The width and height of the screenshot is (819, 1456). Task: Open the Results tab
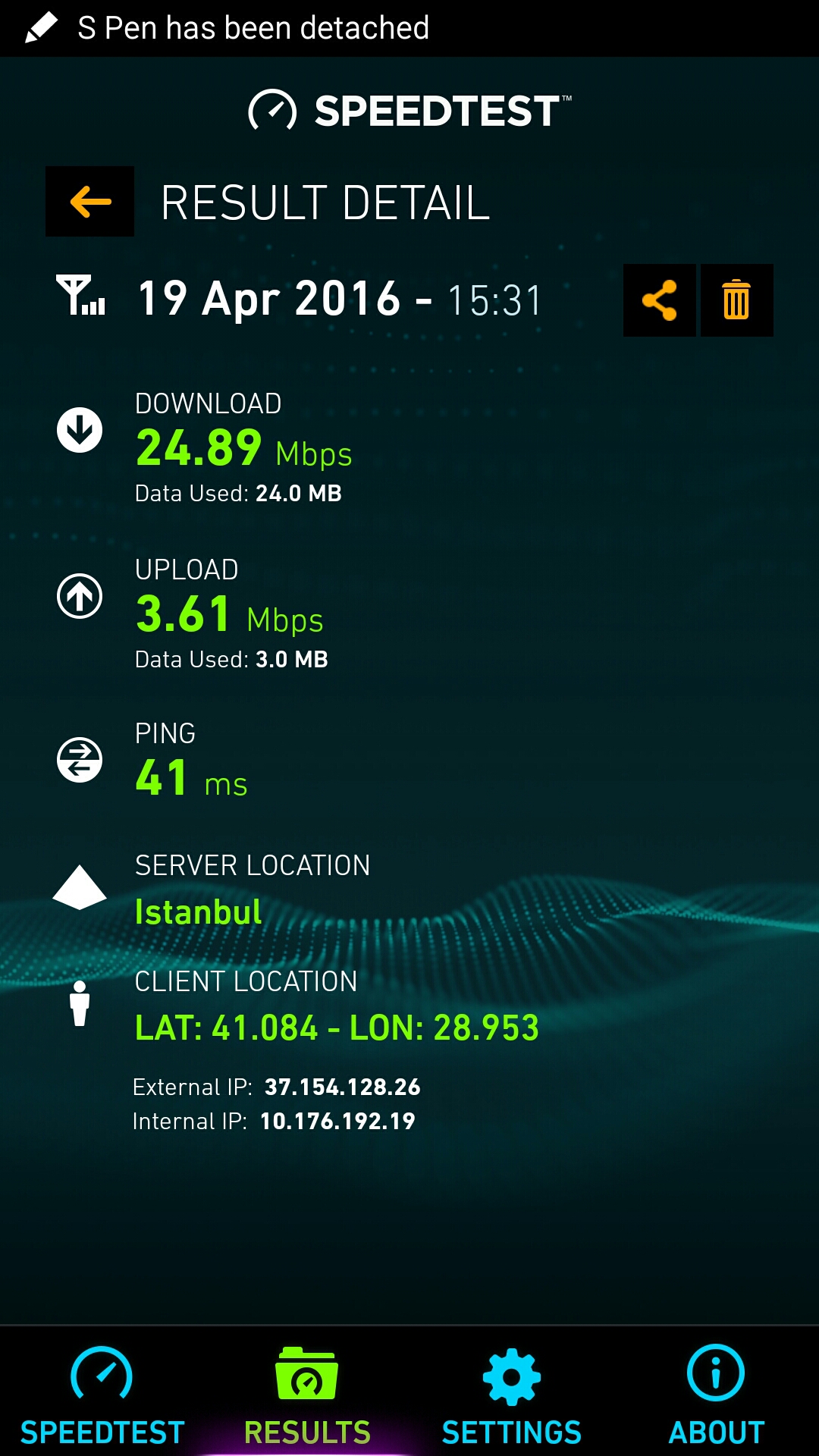pyautogui.click(x=307, y=1394)
